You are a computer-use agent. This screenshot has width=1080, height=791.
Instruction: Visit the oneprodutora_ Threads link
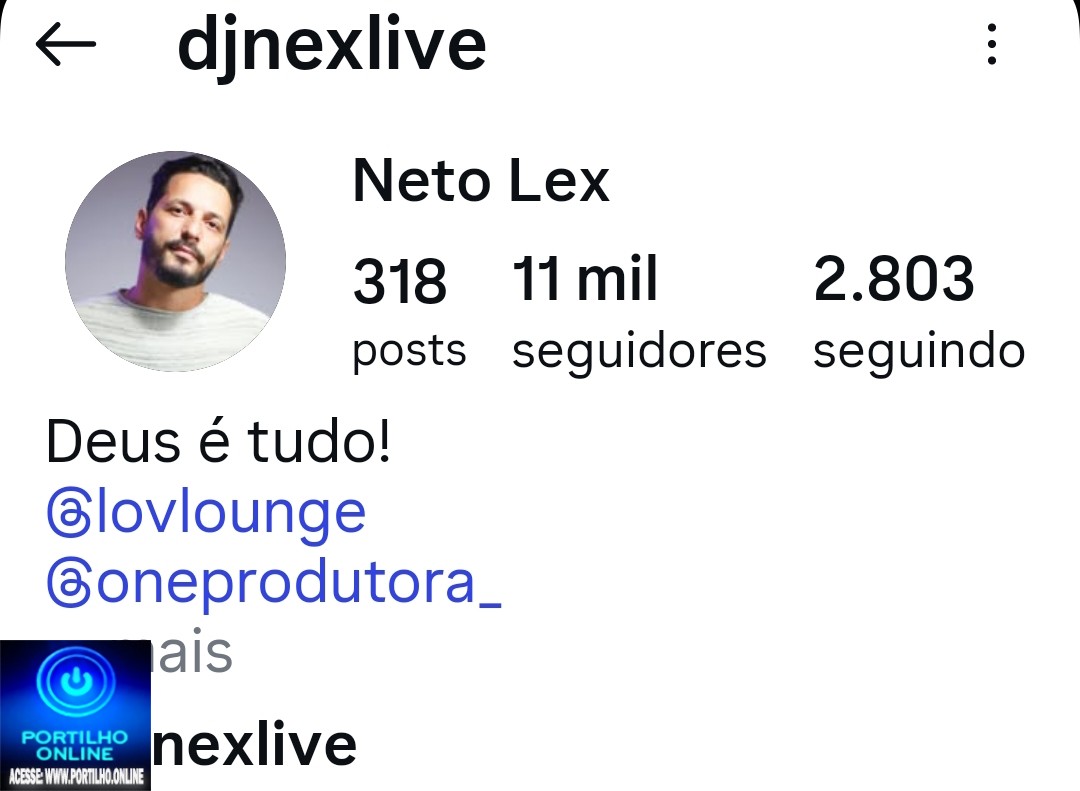click(x=273, y=583)
